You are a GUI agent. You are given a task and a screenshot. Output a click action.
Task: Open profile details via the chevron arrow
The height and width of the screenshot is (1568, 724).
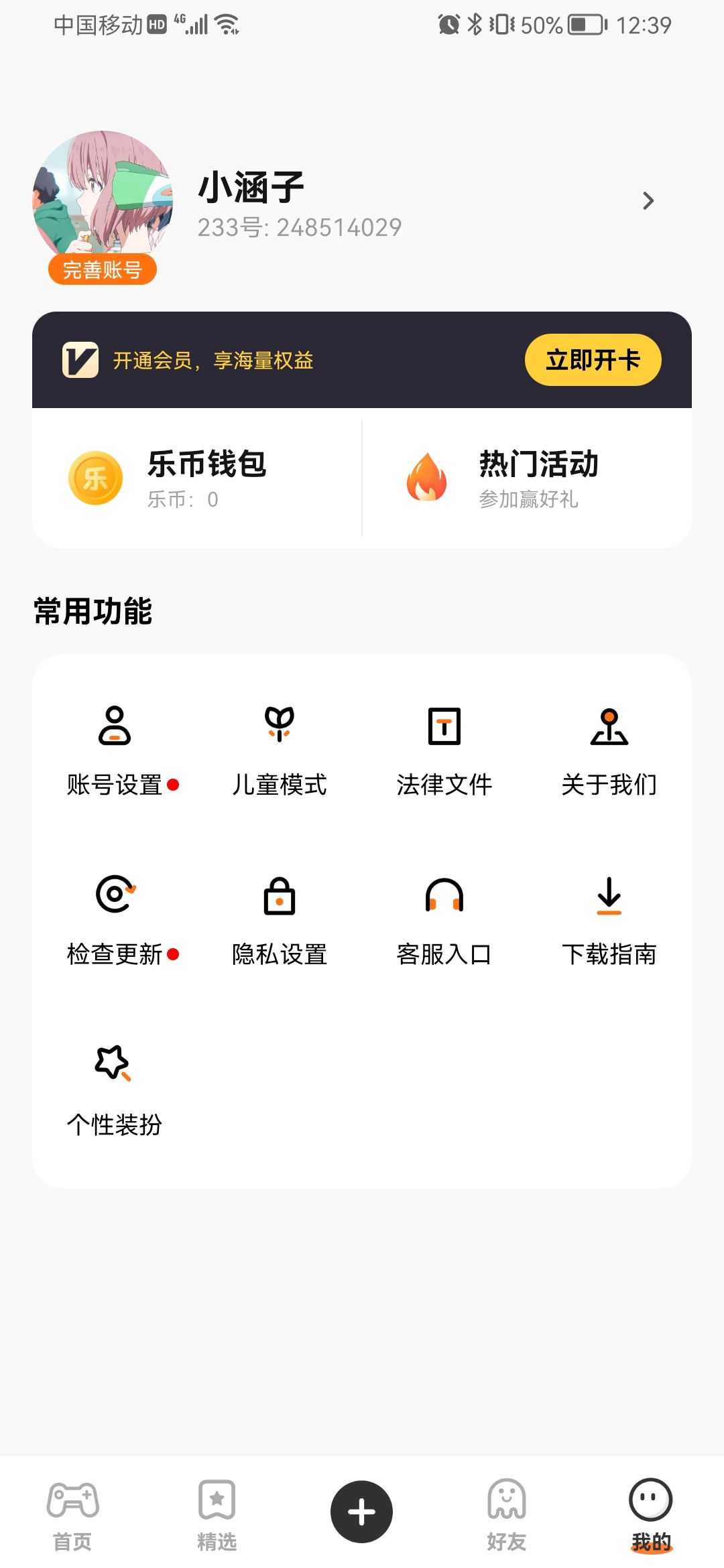(x=648, y=201)
